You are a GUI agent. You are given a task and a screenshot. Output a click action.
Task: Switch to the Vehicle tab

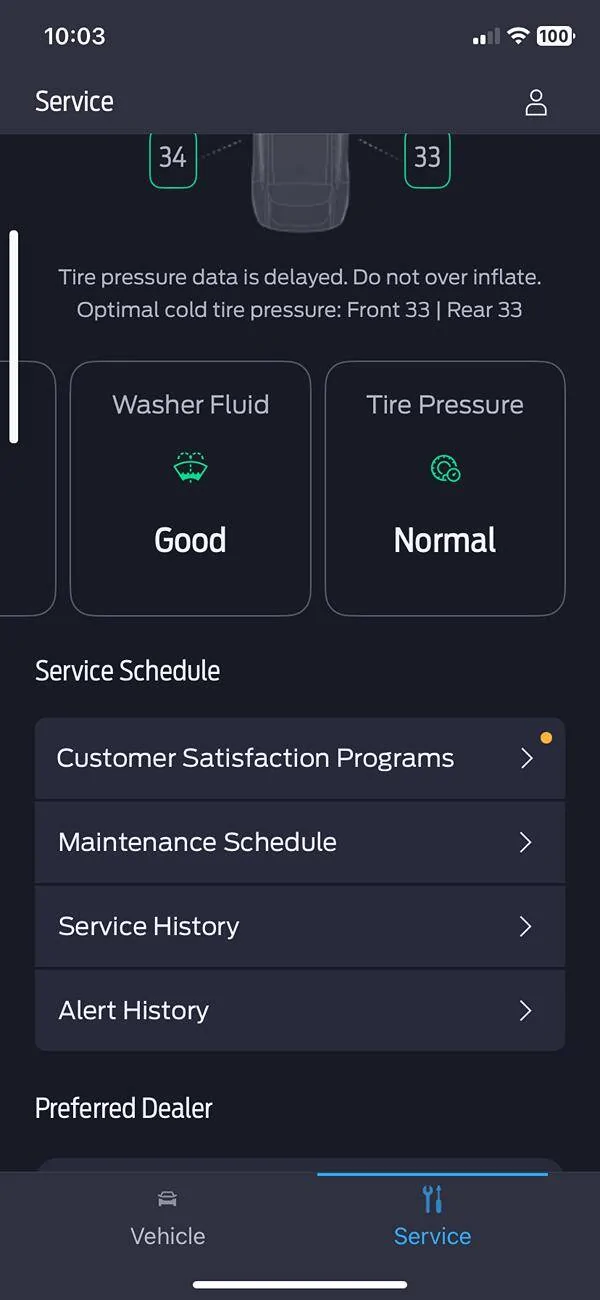click(168, 1218)
